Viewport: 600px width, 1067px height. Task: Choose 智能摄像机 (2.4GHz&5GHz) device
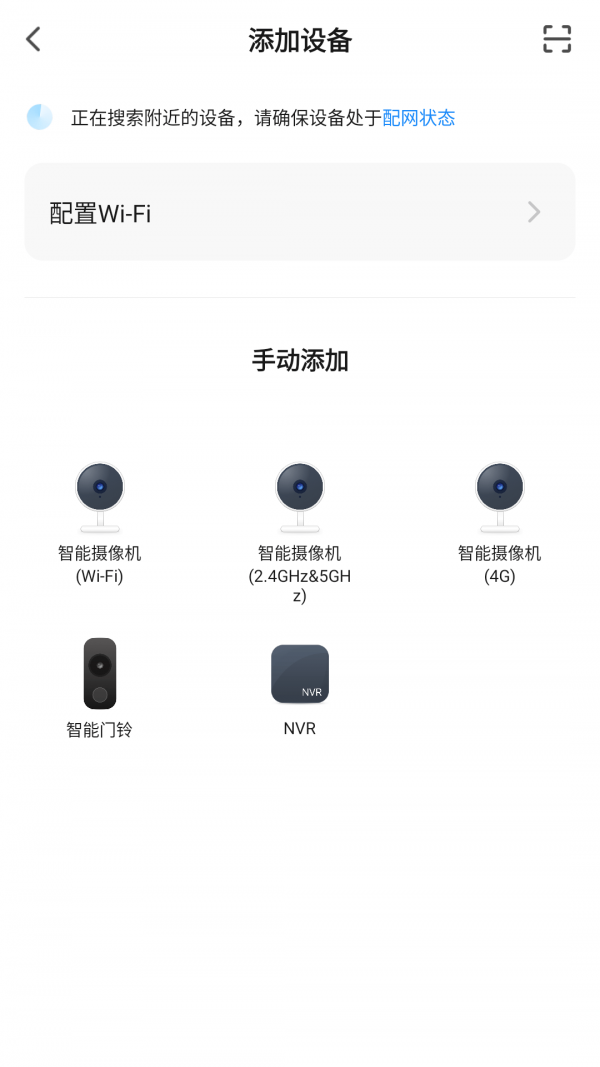coord(300,530)
